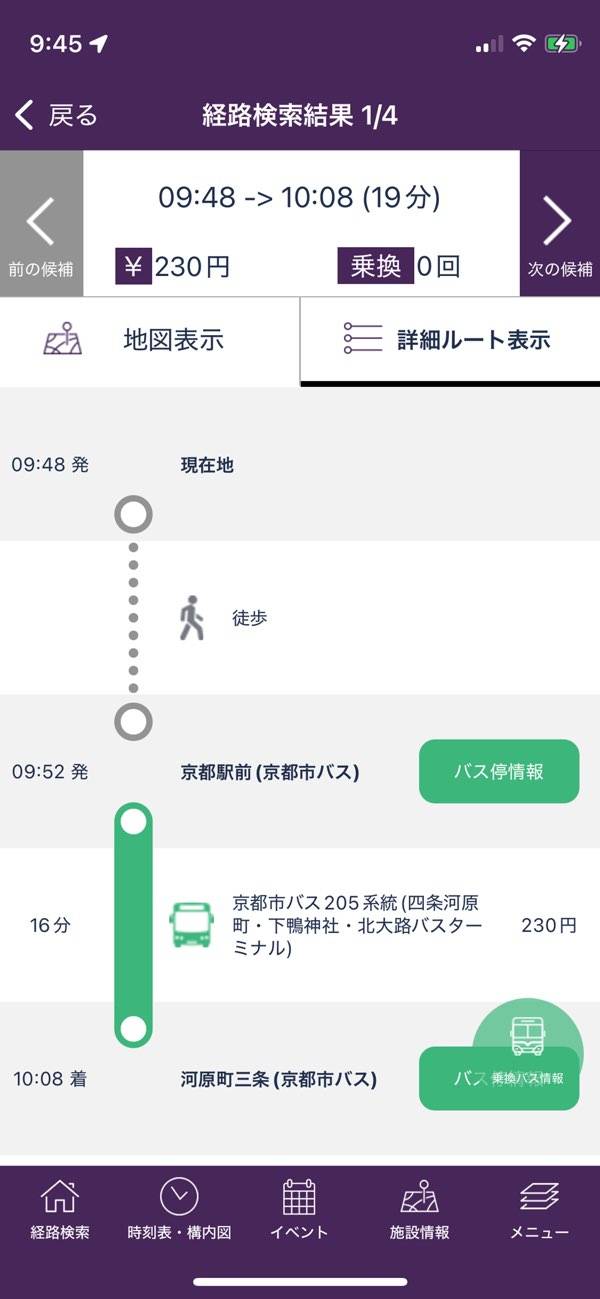
Task: Switch to 時刻表・構内図 tab
Action: [179, 1208]
